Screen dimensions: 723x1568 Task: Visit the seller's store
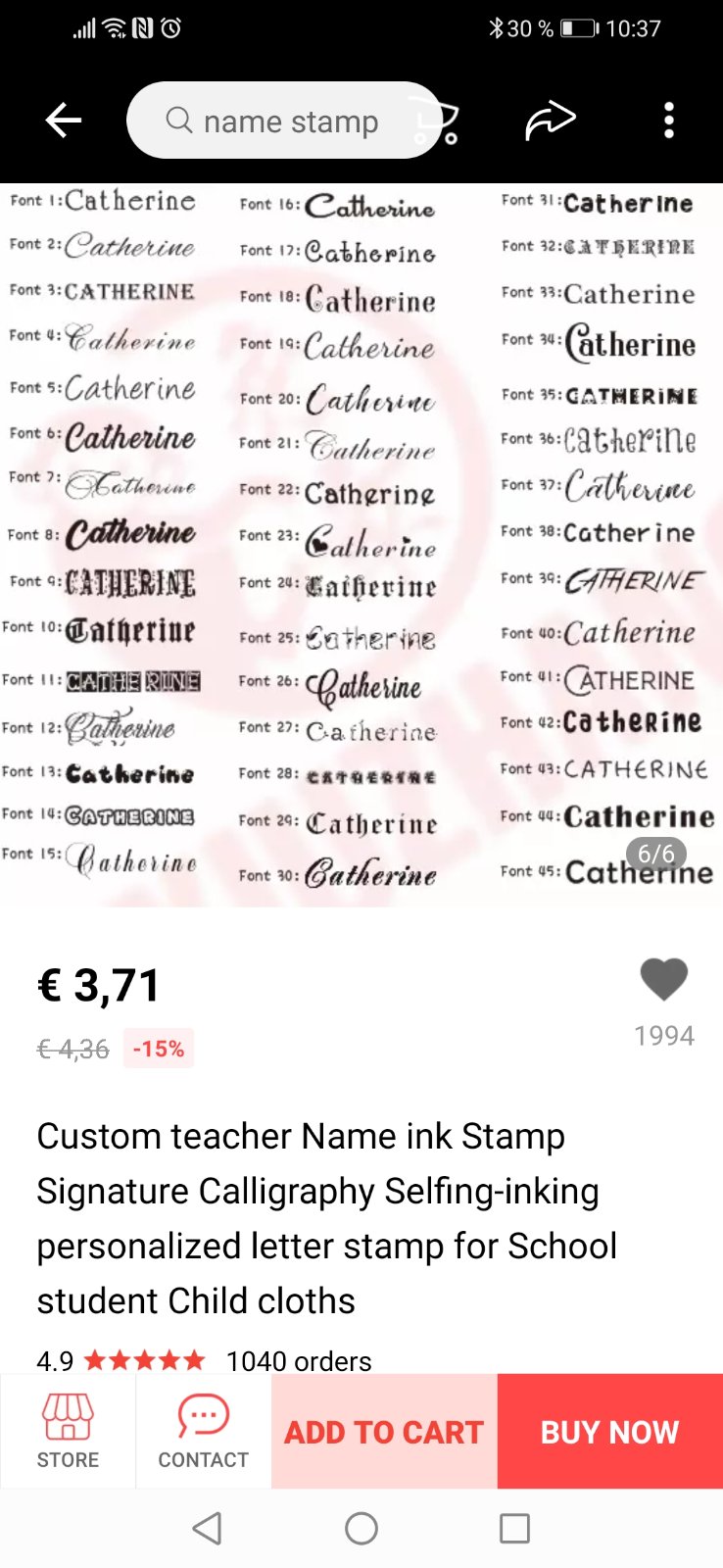coord(68,1431)
